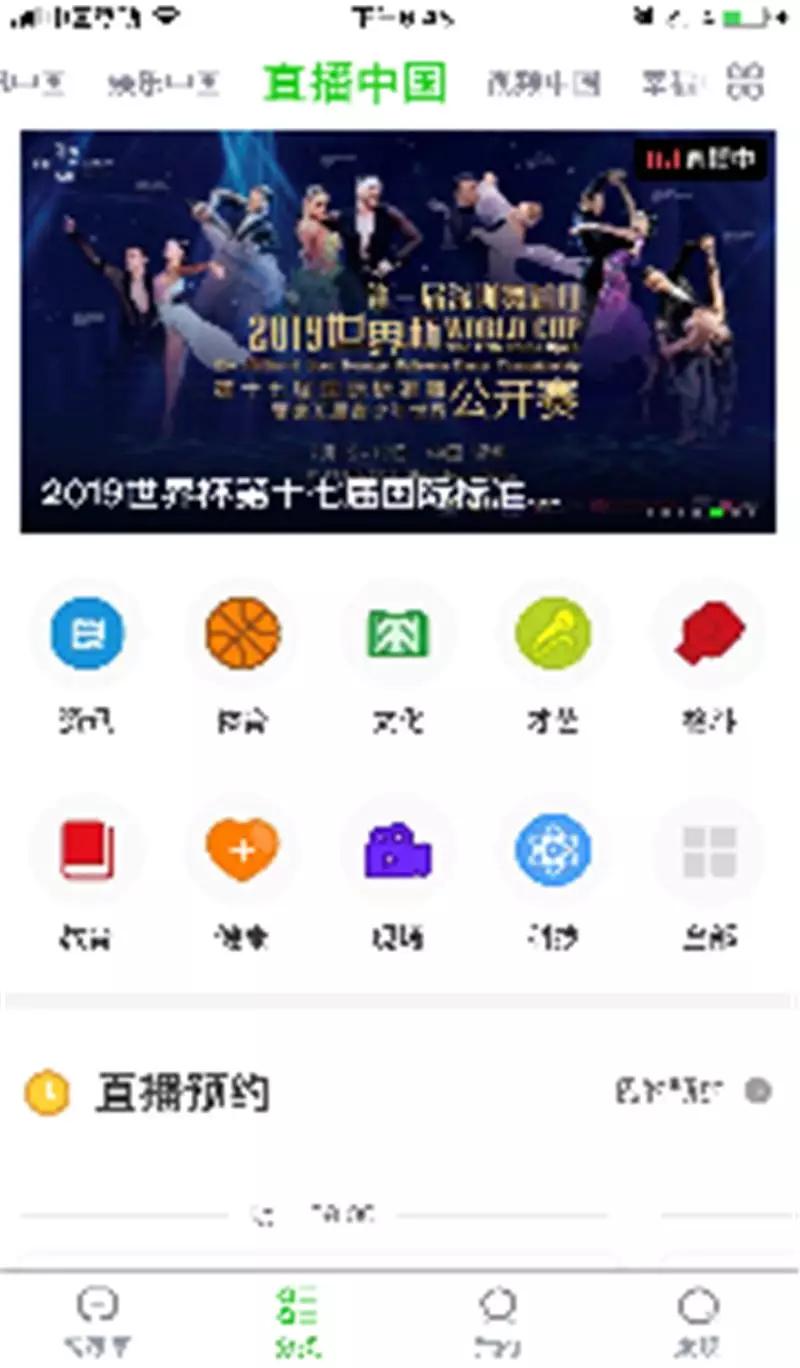Open the basketball sports category
The height and width of the screenshot is (1368, 800).
coord(242,633)
